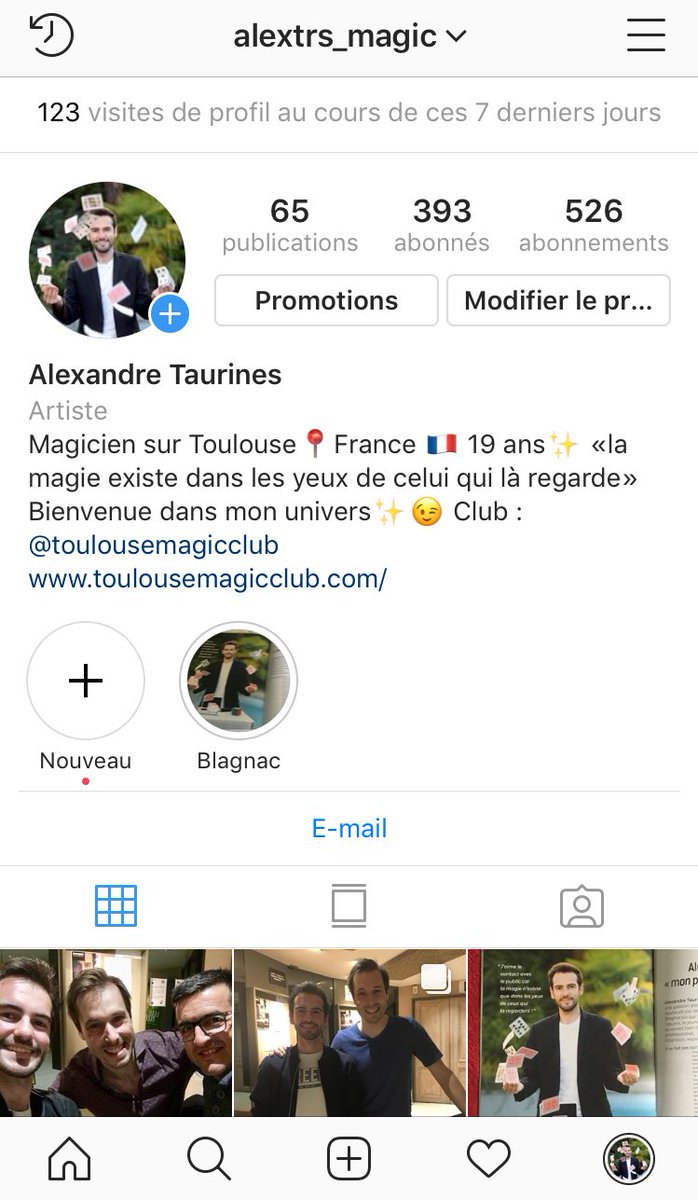
Task: Expand the alextrs_magic account switcher
Action: click(x=350, y=37)
